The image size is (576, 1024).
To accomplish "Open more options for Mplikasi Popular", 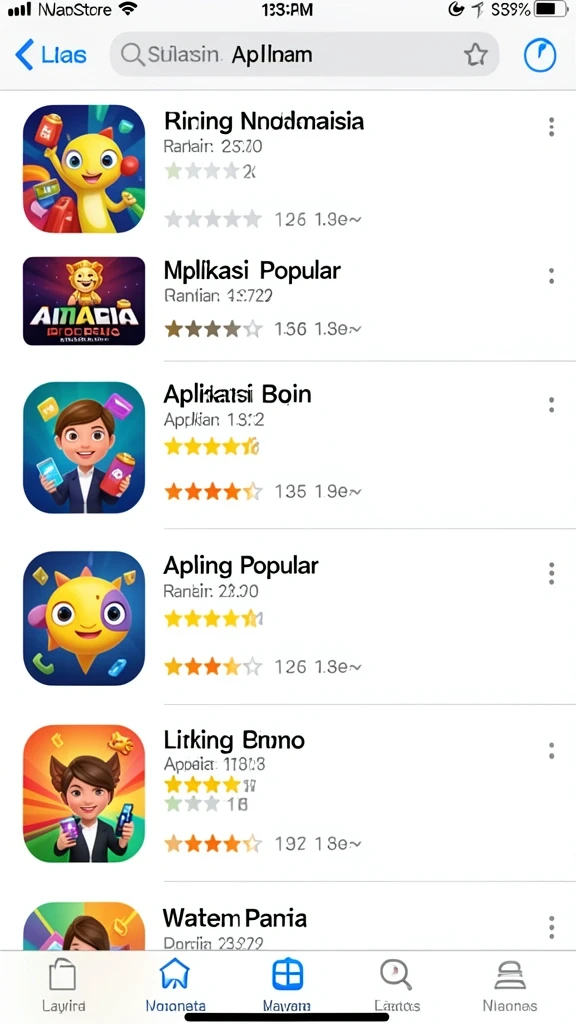I will (x=552, y=276).
